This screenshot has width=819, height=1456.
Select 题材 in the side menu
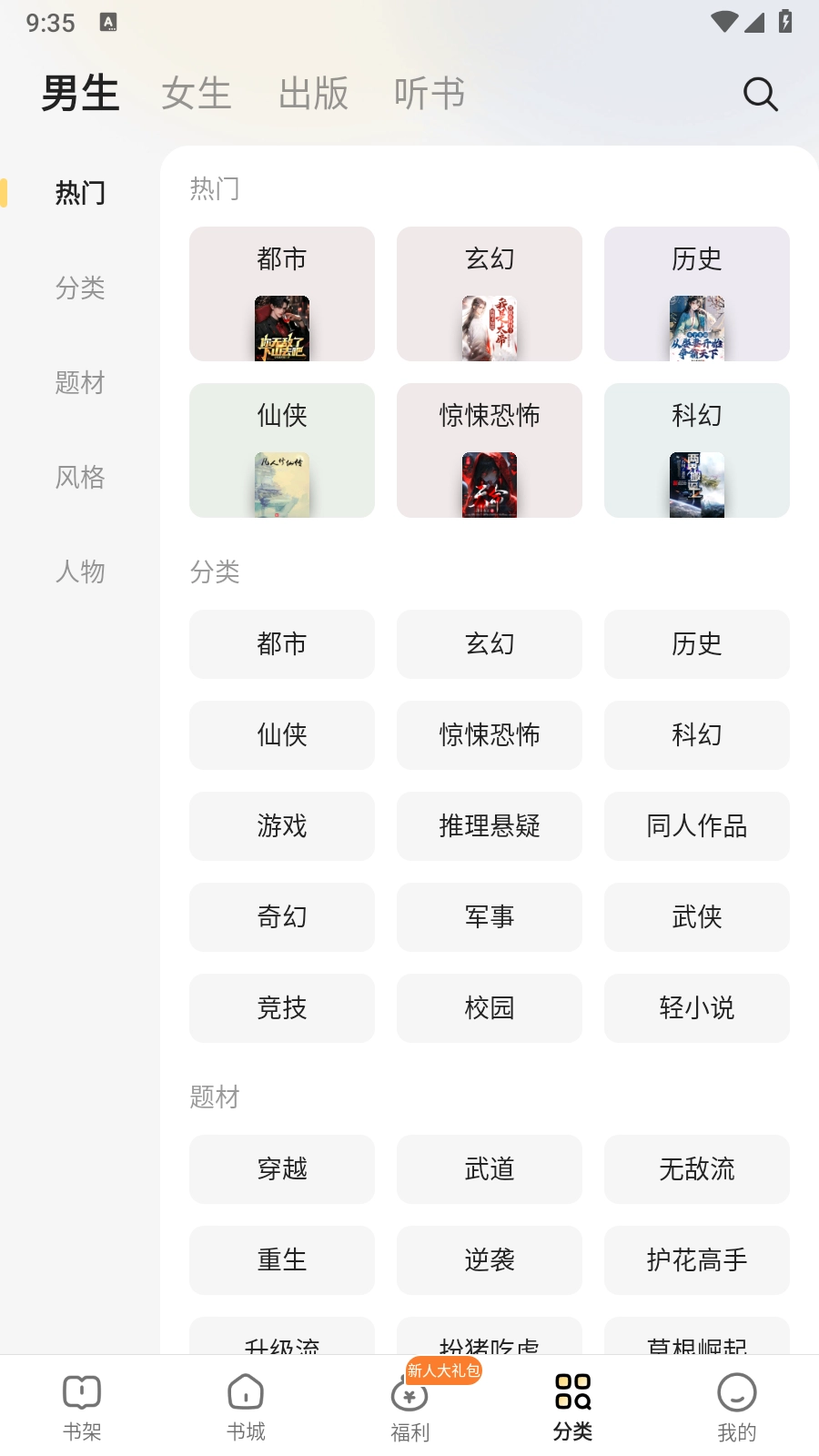80,382
